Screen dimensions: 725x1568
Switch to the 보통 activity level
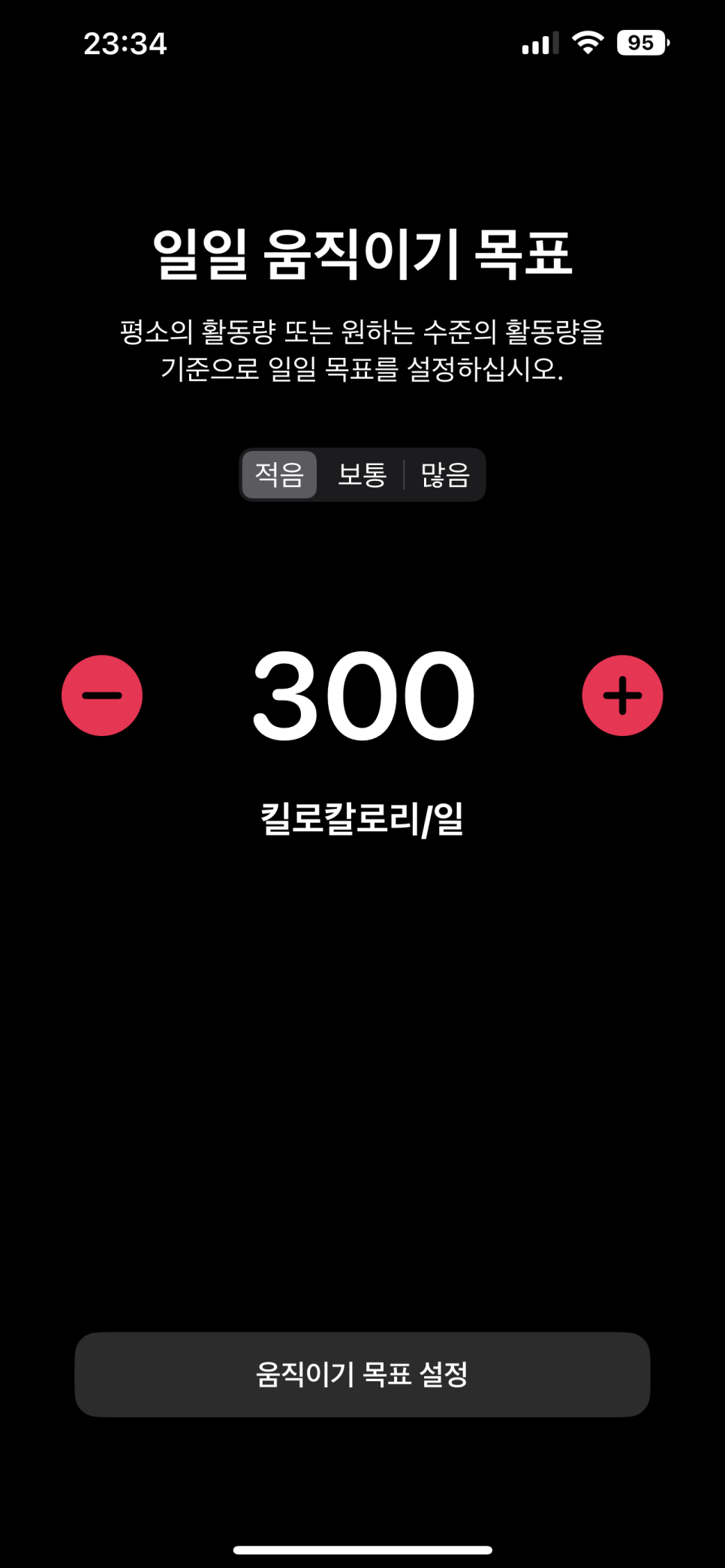[x=362, y=475]
